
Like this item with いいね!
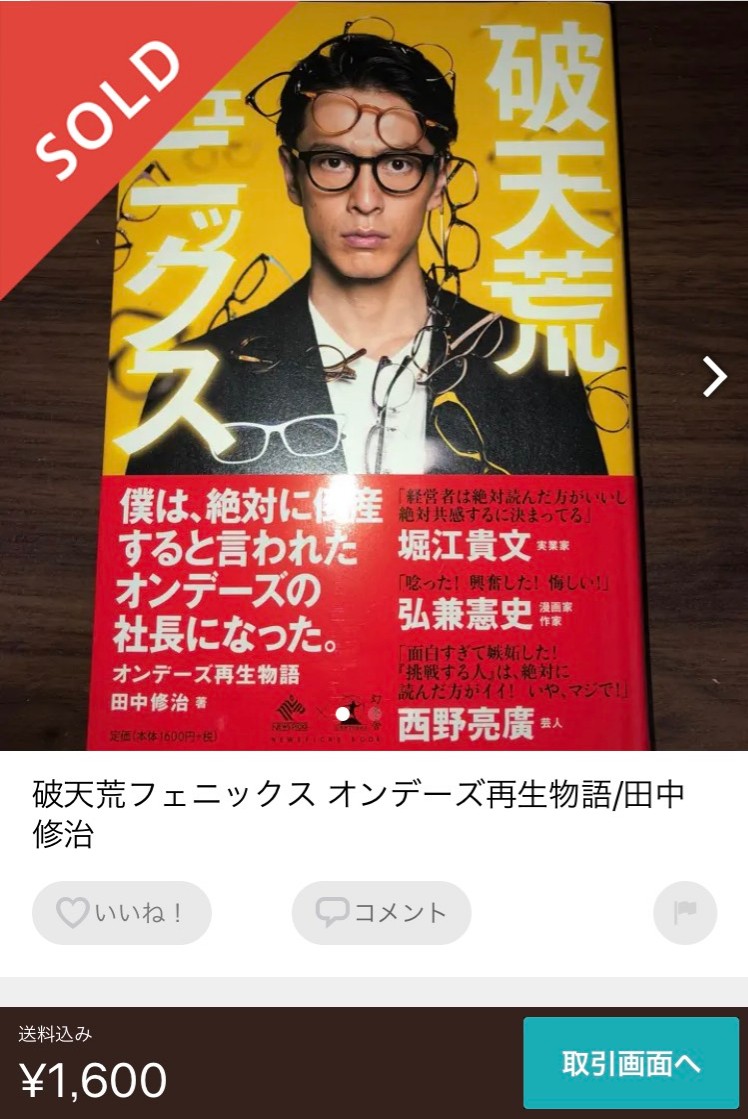coord(122,912)
